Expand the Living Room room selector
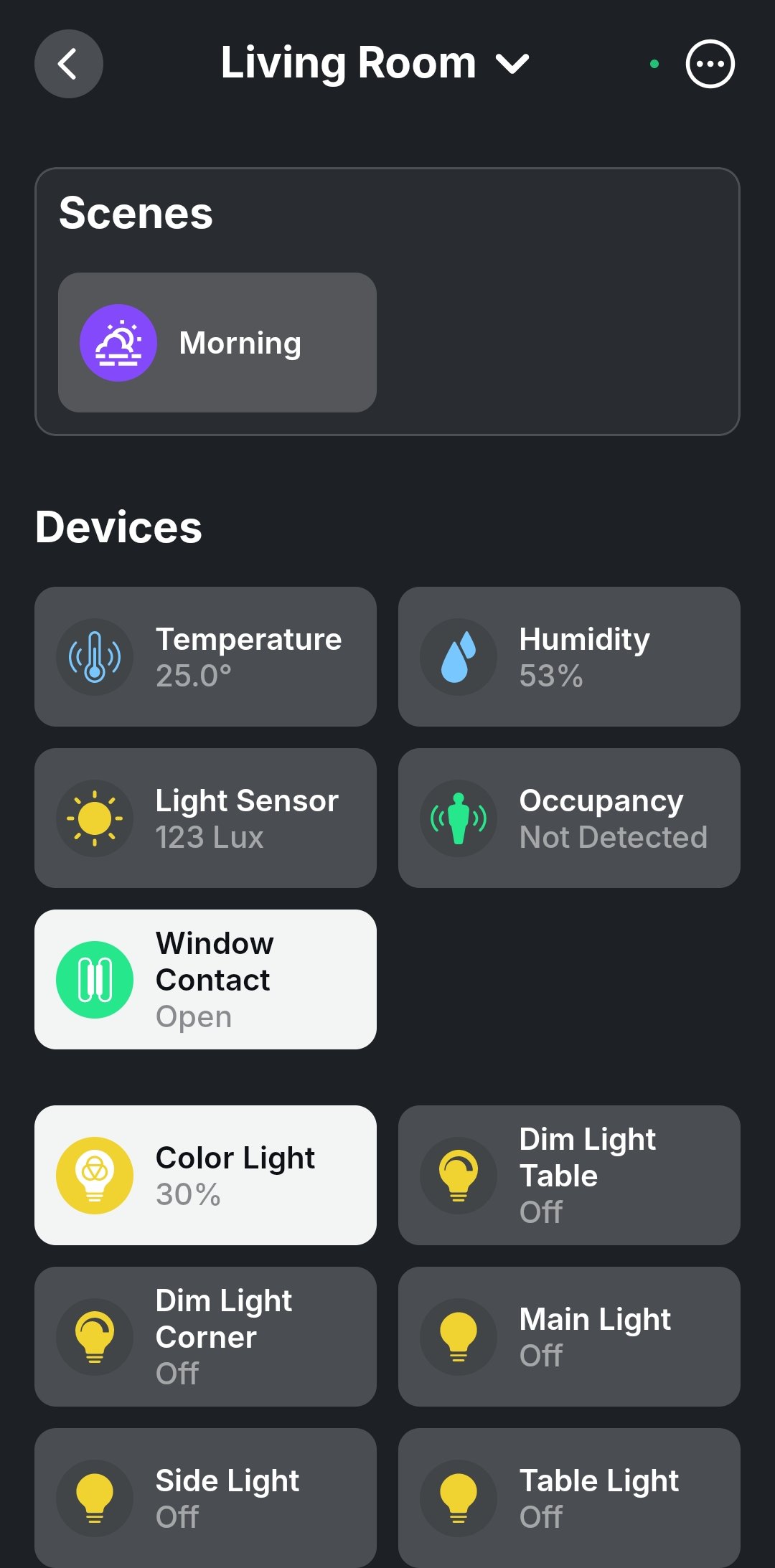Viewport: 775px width, 1568px height. click(375, 64)
